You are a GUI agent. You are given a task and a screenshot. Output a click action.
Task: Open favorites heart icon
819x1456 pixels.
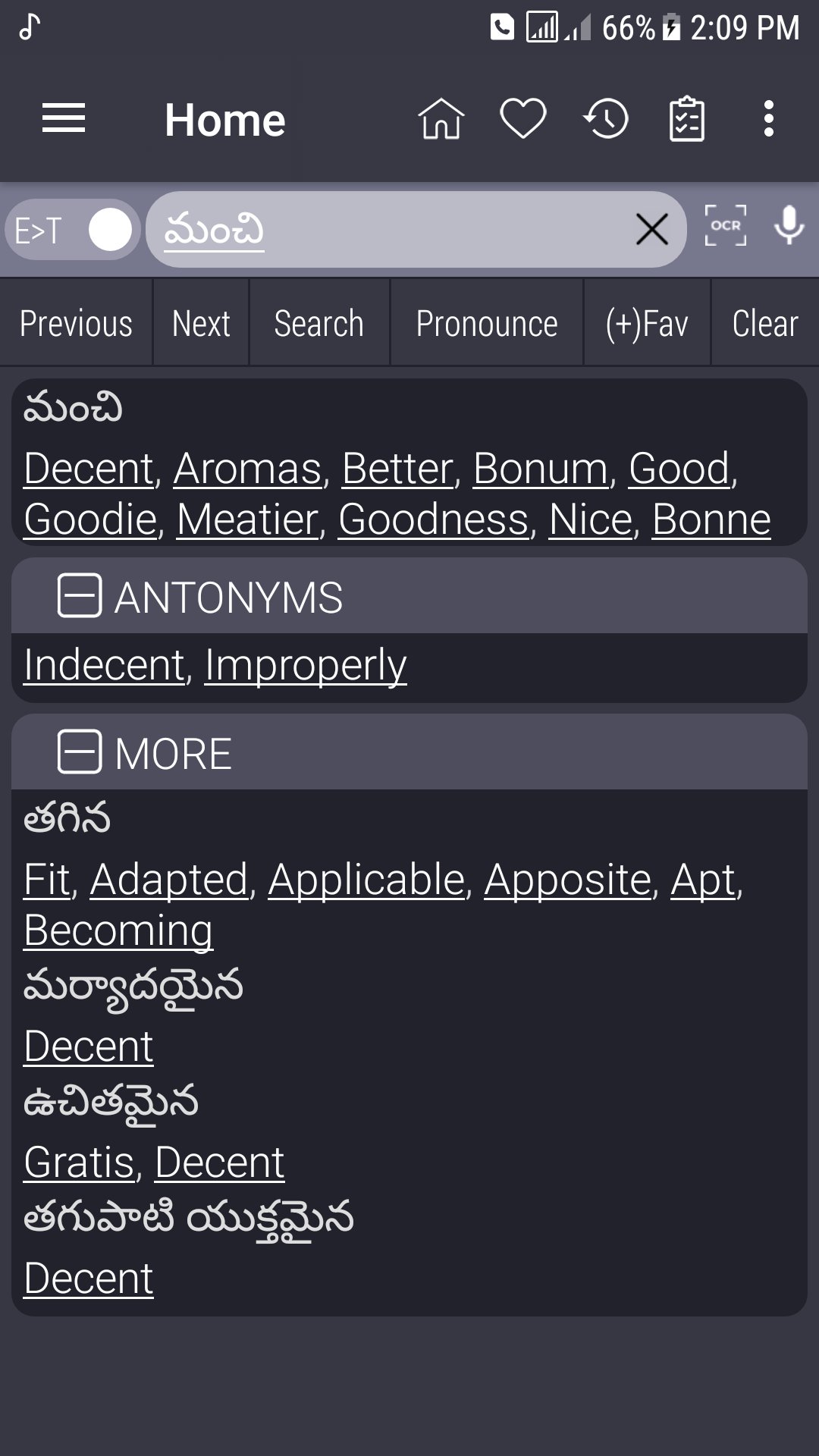click(x=523, y=119)
